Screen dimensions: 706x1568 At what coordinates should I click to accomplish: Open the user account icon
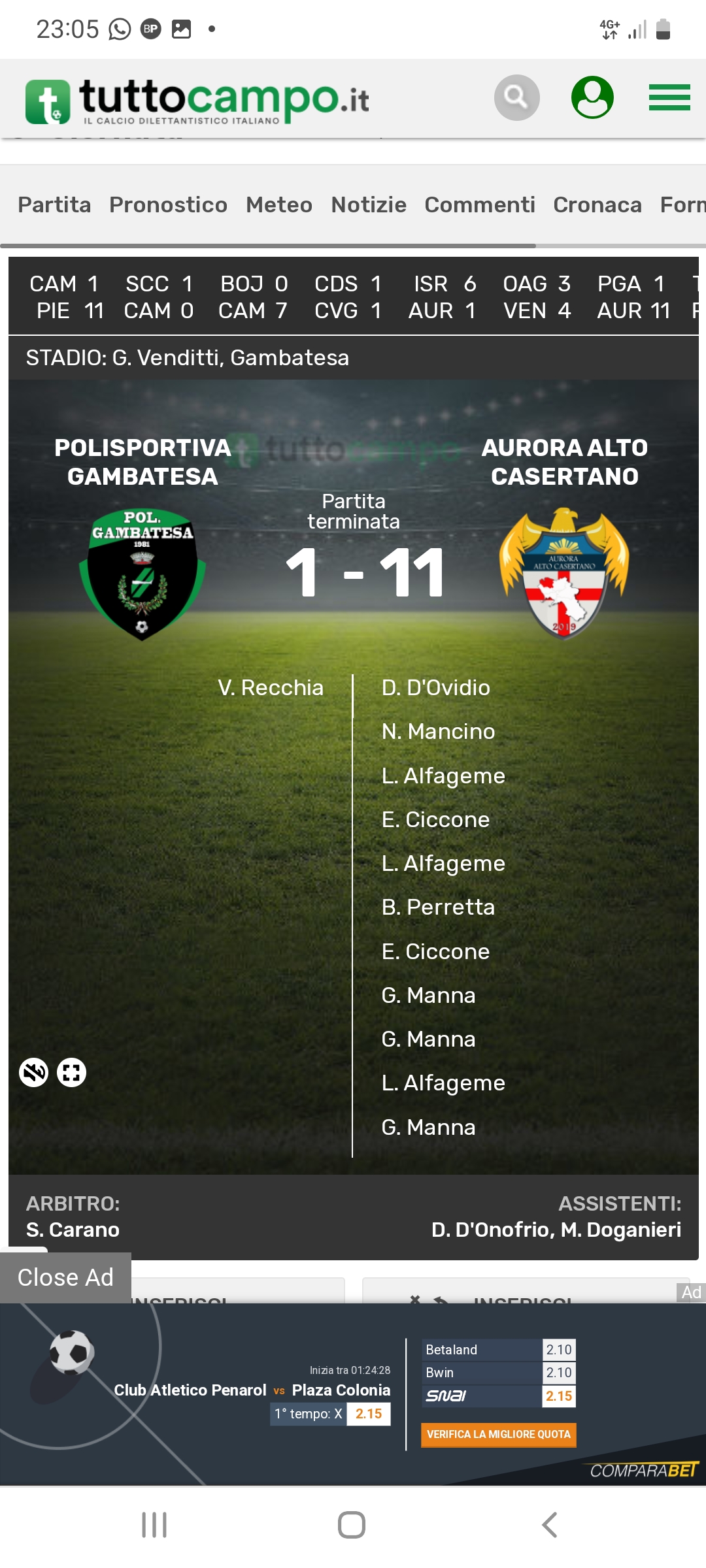click(592, 98)
